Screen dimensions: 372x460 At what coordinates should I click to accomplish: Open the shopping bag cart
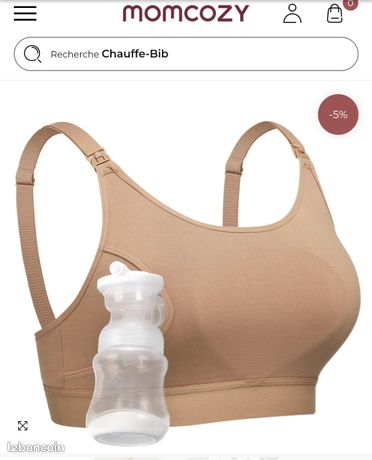coord(335,14)
